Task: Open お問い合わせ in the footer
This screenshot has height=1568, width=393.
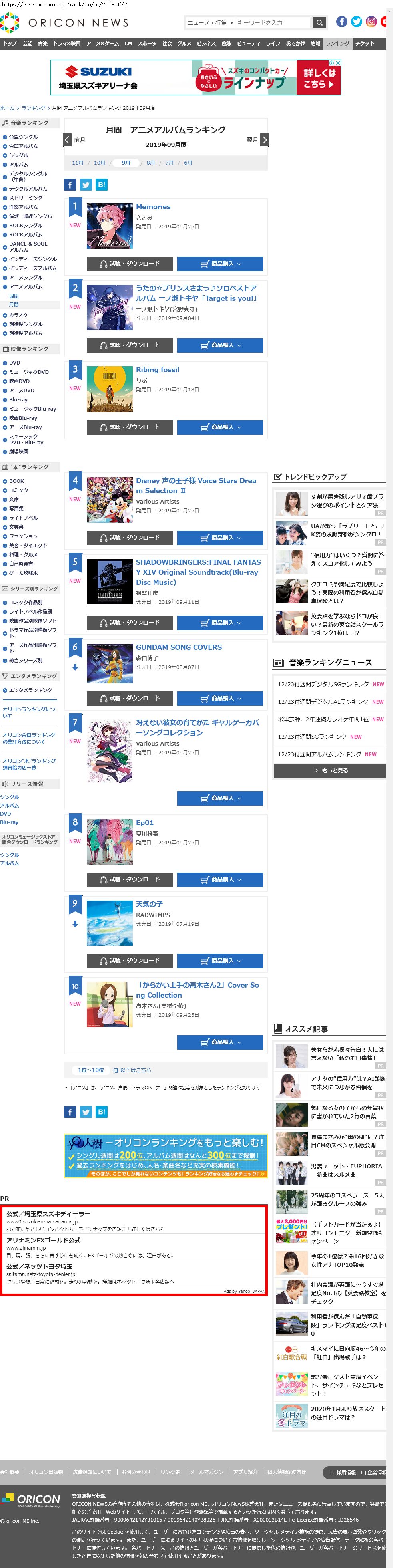Action: (135, 1472)
